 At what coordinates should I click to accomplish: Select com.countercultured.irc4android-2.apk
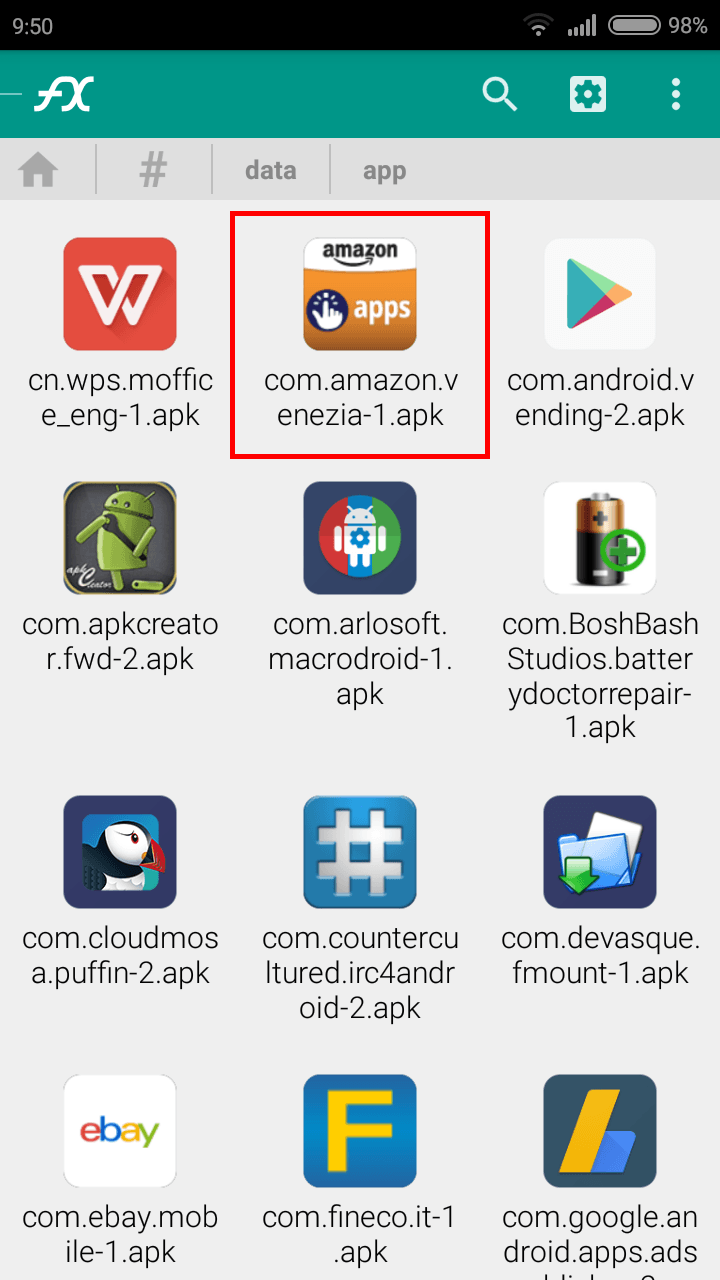(x=360, y=852)
